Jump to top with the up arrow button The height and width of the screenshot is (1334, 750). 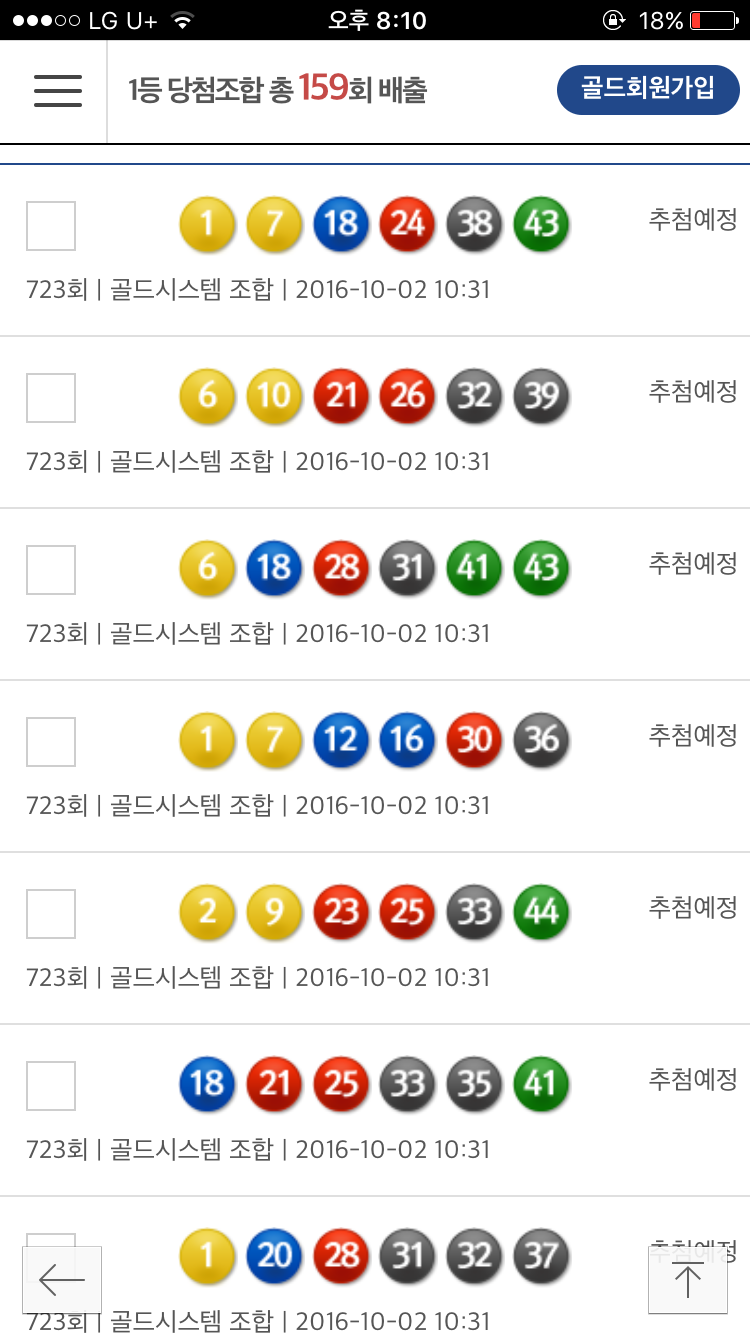click(688, 1279)
